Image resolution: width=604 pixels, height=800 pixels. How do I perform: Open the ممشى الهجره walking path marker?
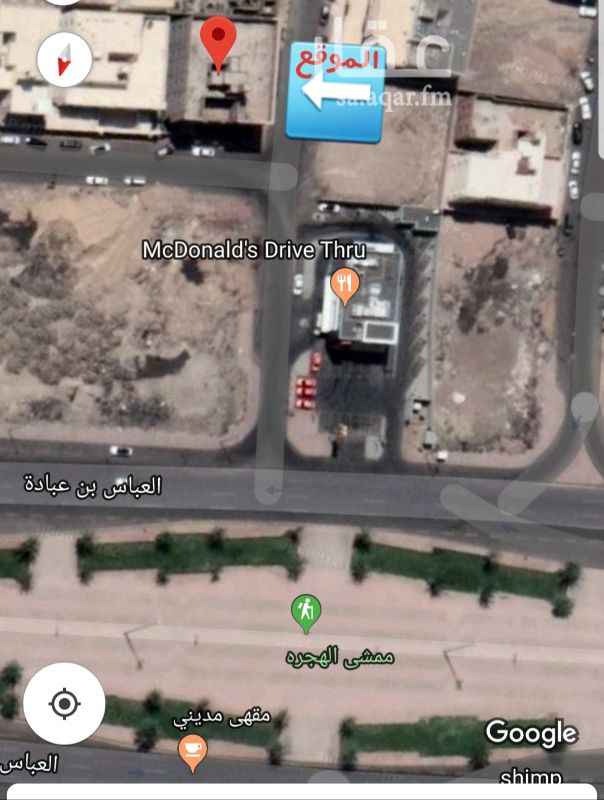click(306, 612)
